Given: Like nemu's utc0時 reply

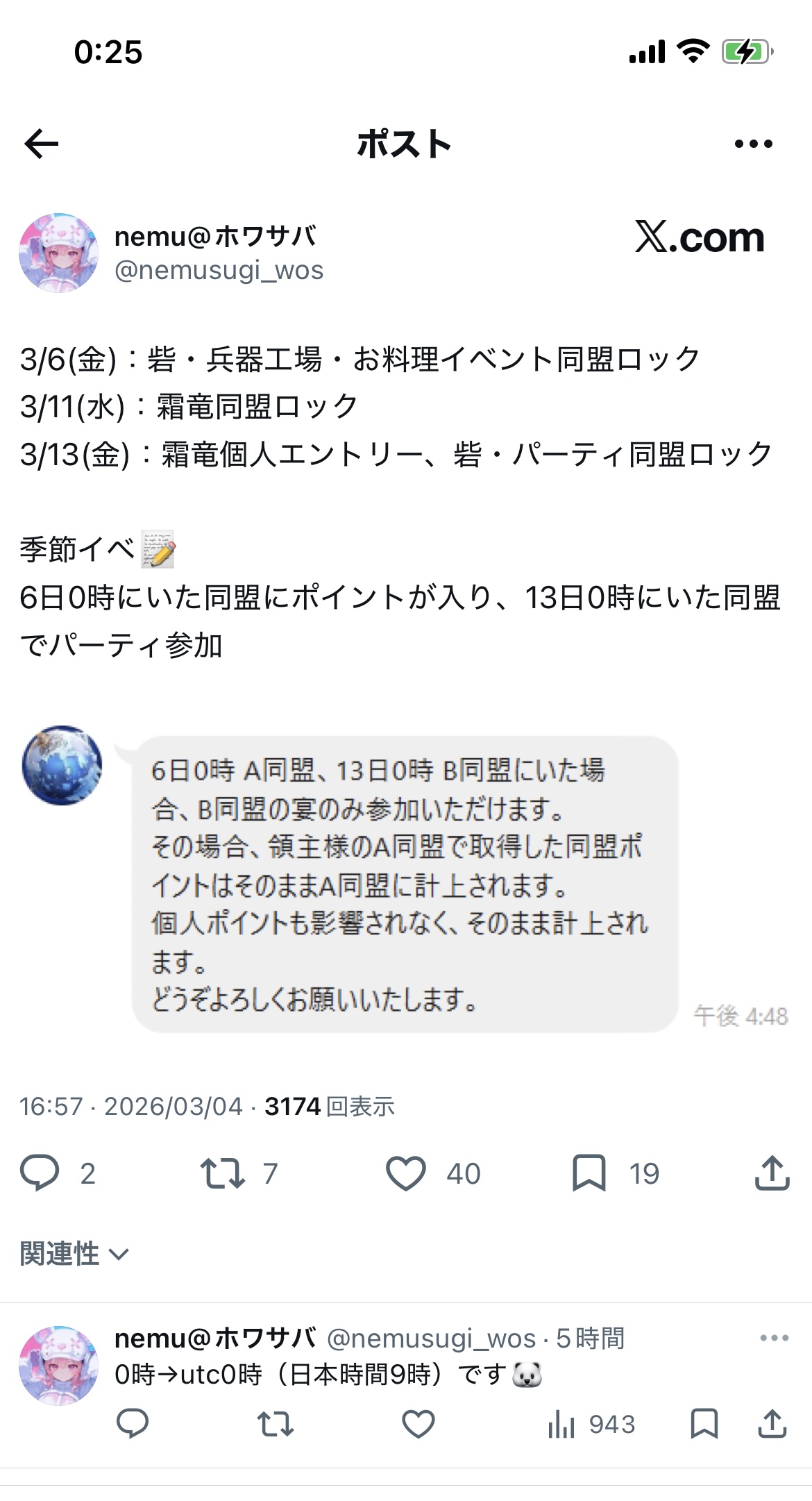Looking at the screenshot, I should (x=418, y=1424).
